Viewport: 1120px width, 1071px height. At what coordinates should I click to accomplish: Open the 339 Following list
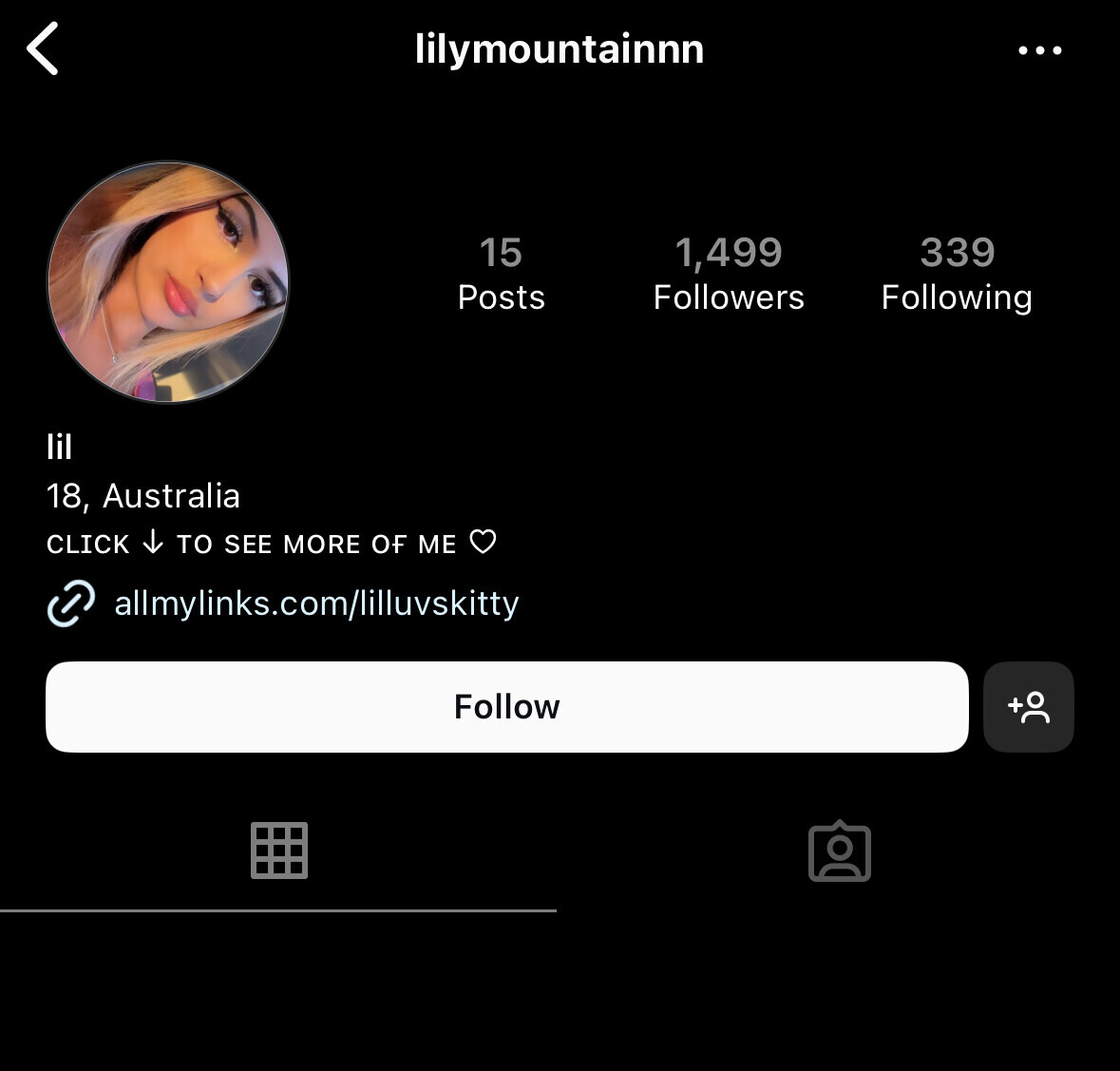(957, 275)
